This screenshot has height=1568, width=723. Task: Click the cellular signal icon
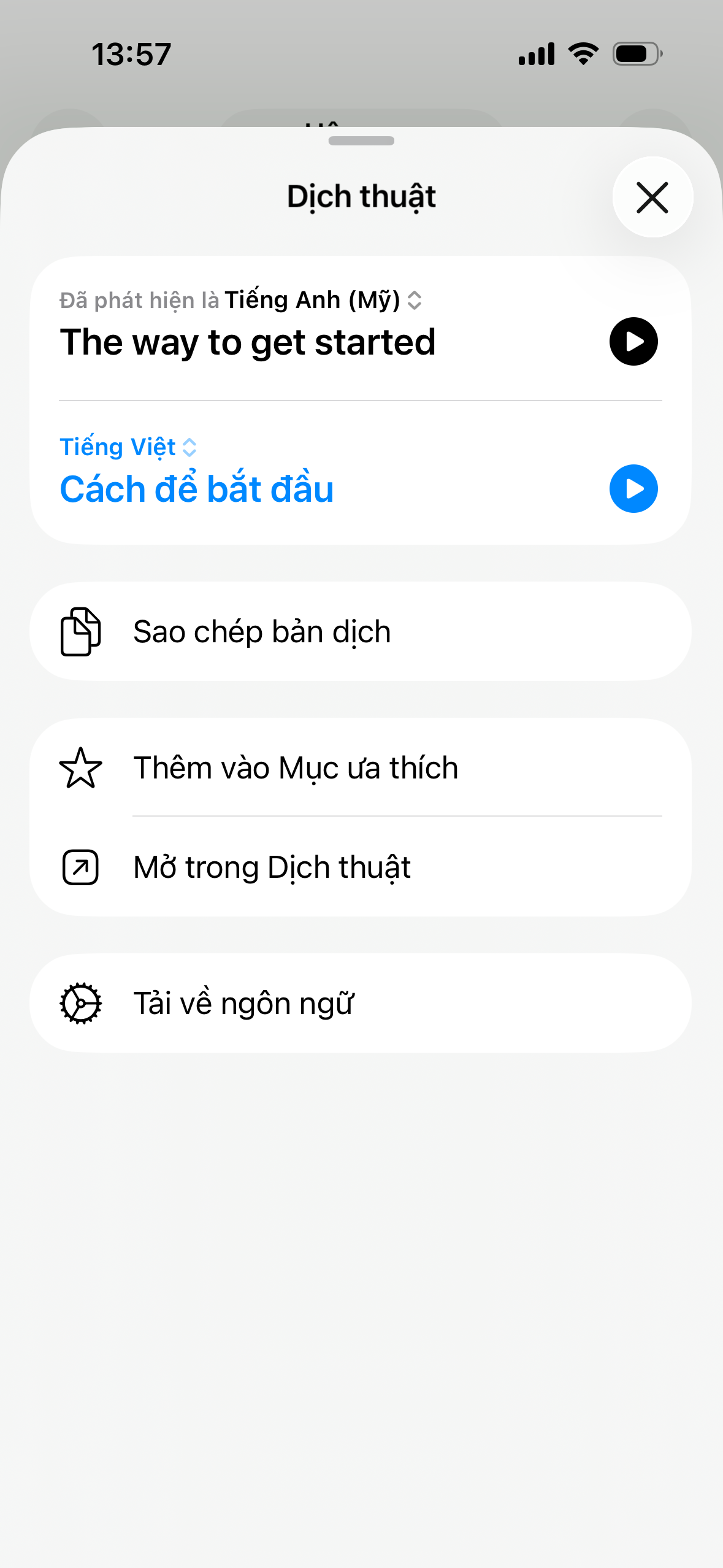pos(536,54)
